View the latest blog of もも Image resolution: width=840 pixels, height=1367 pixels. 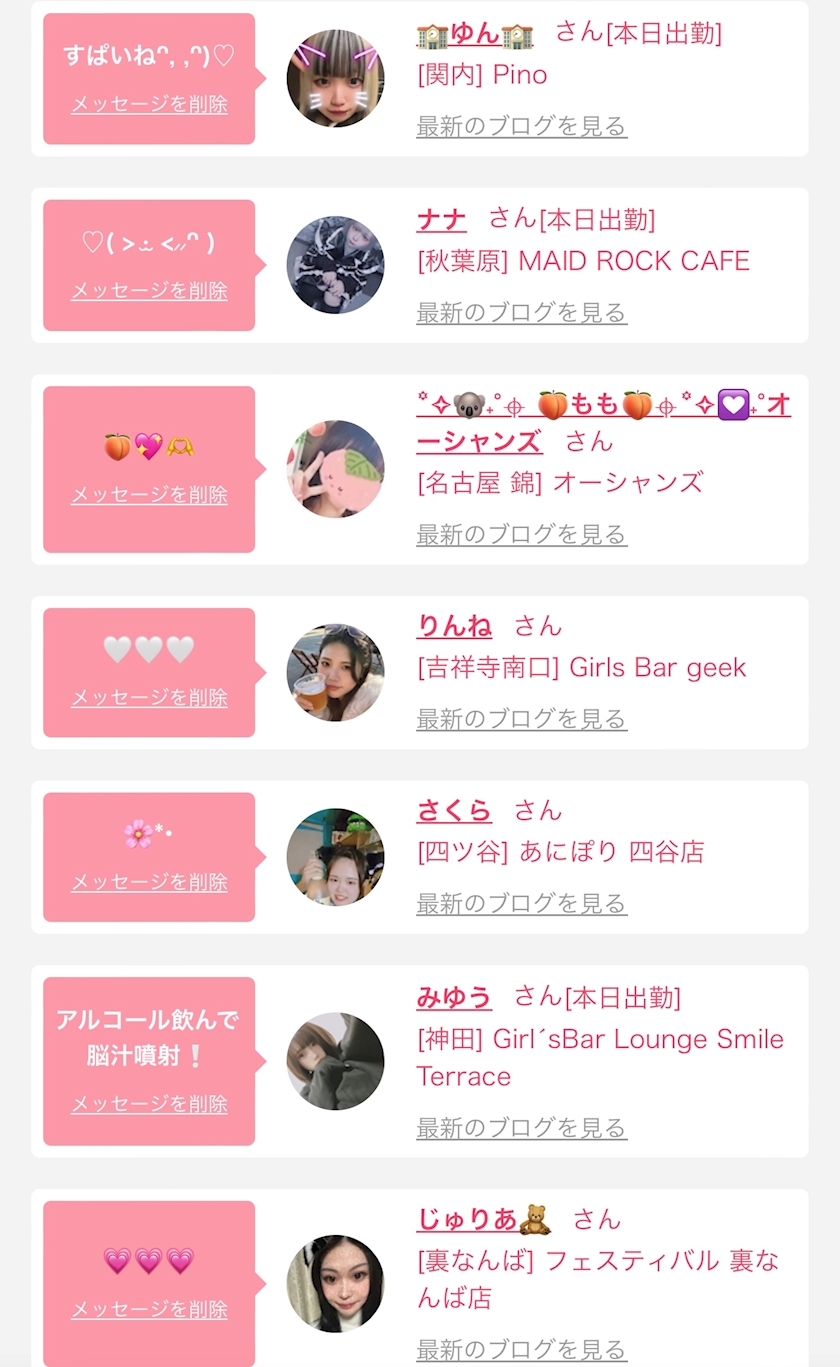(x=521, y=534)
